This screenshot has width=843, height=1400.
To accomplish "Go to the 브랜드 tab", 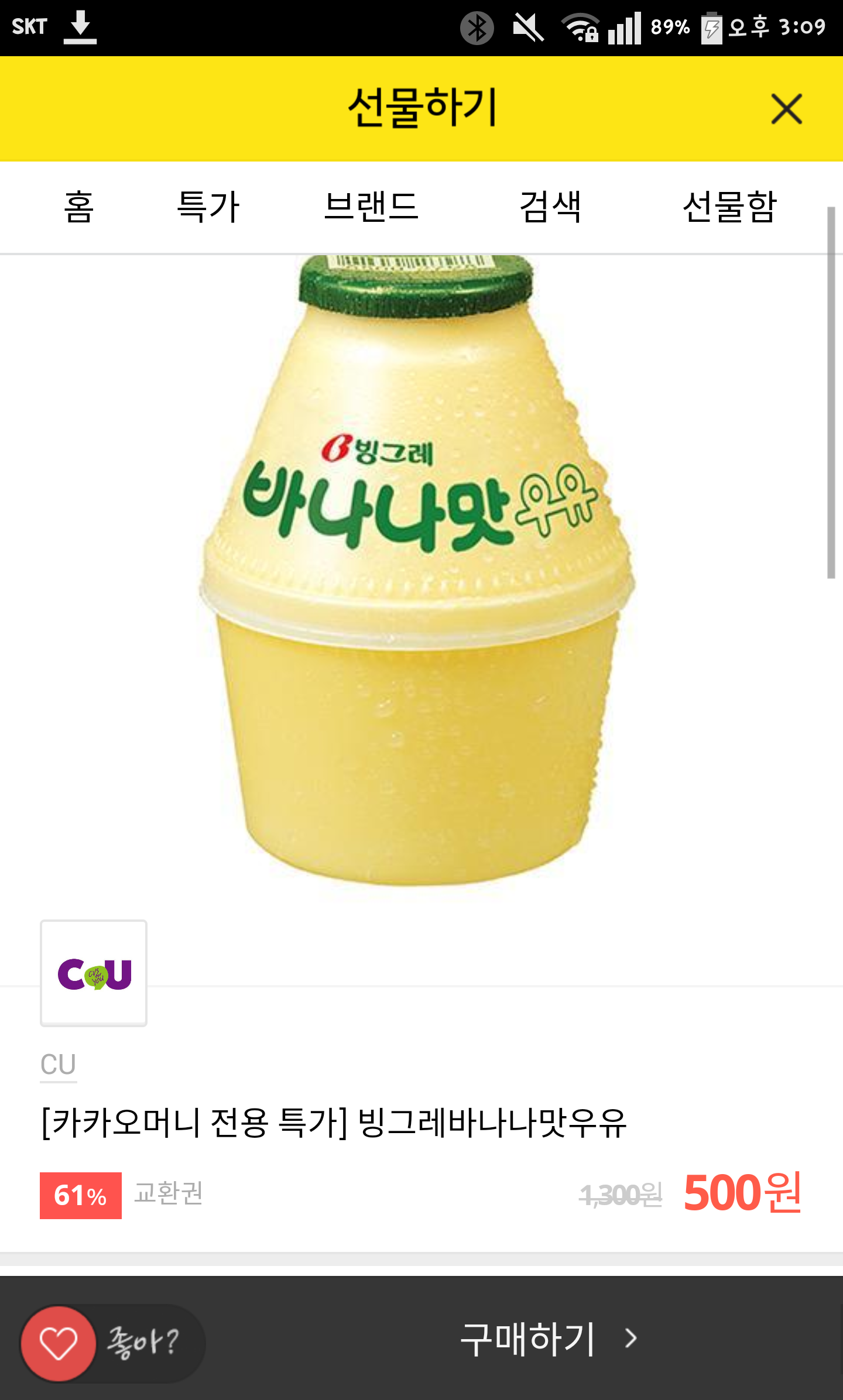I will (x=371, y=207).
